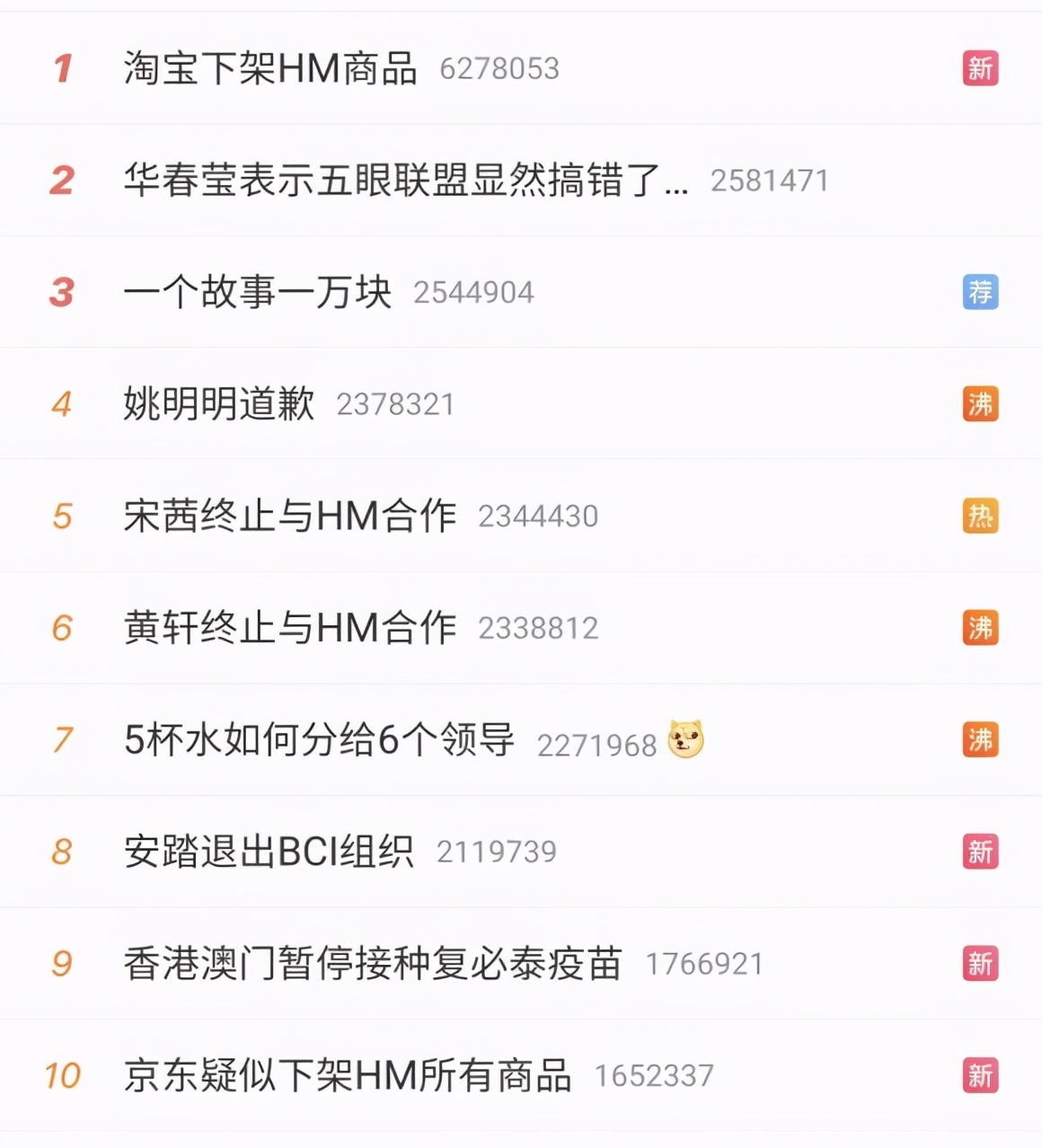Image resolution: width=1042 pixels, height=1148 pixels.
Task: Click the 新 badge beside 安踏退出BCI组织
Action: point(981,852)
